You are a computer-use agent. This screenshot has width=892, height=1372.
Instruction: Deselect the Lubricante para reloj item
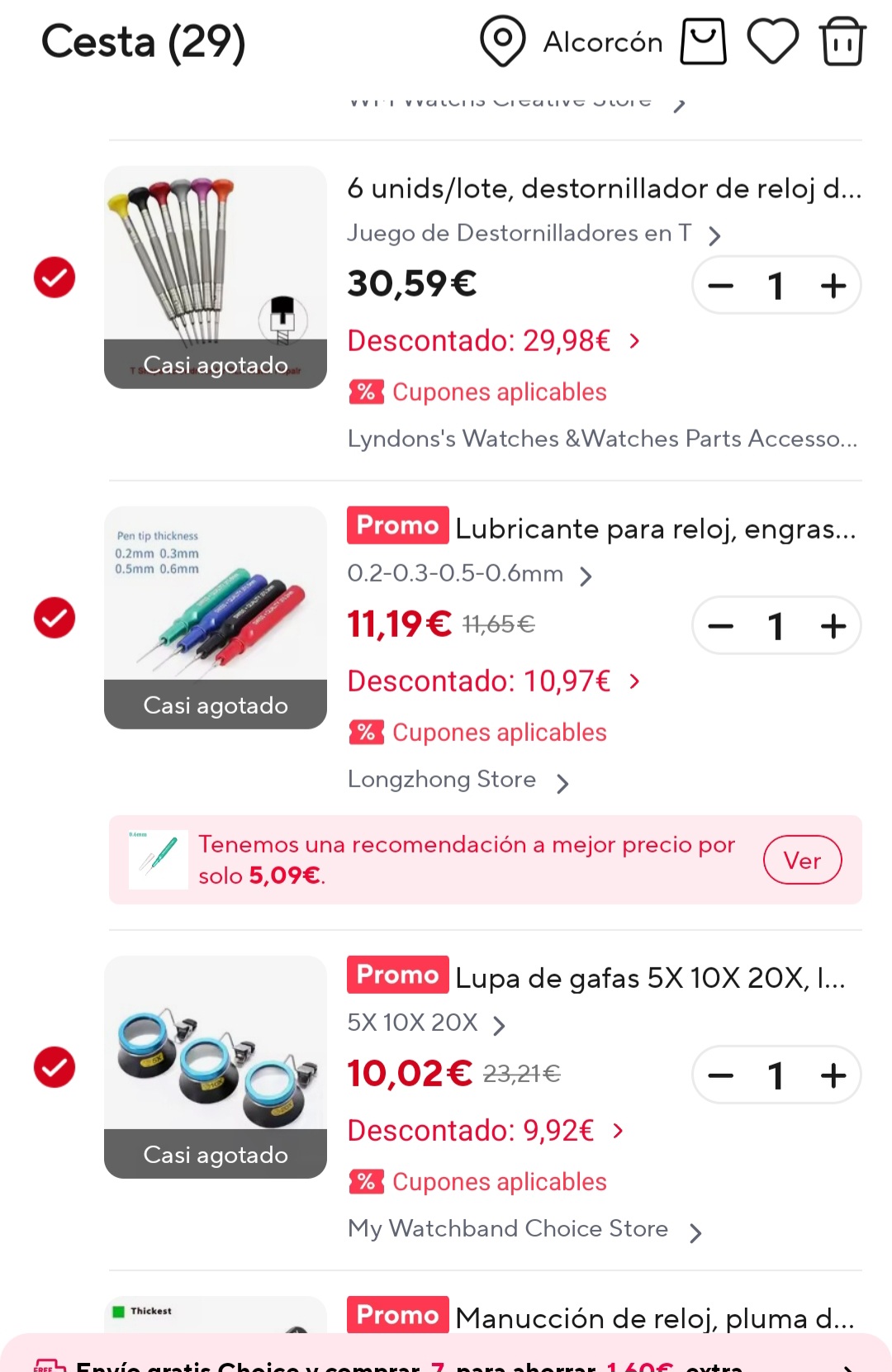point(55,618)
